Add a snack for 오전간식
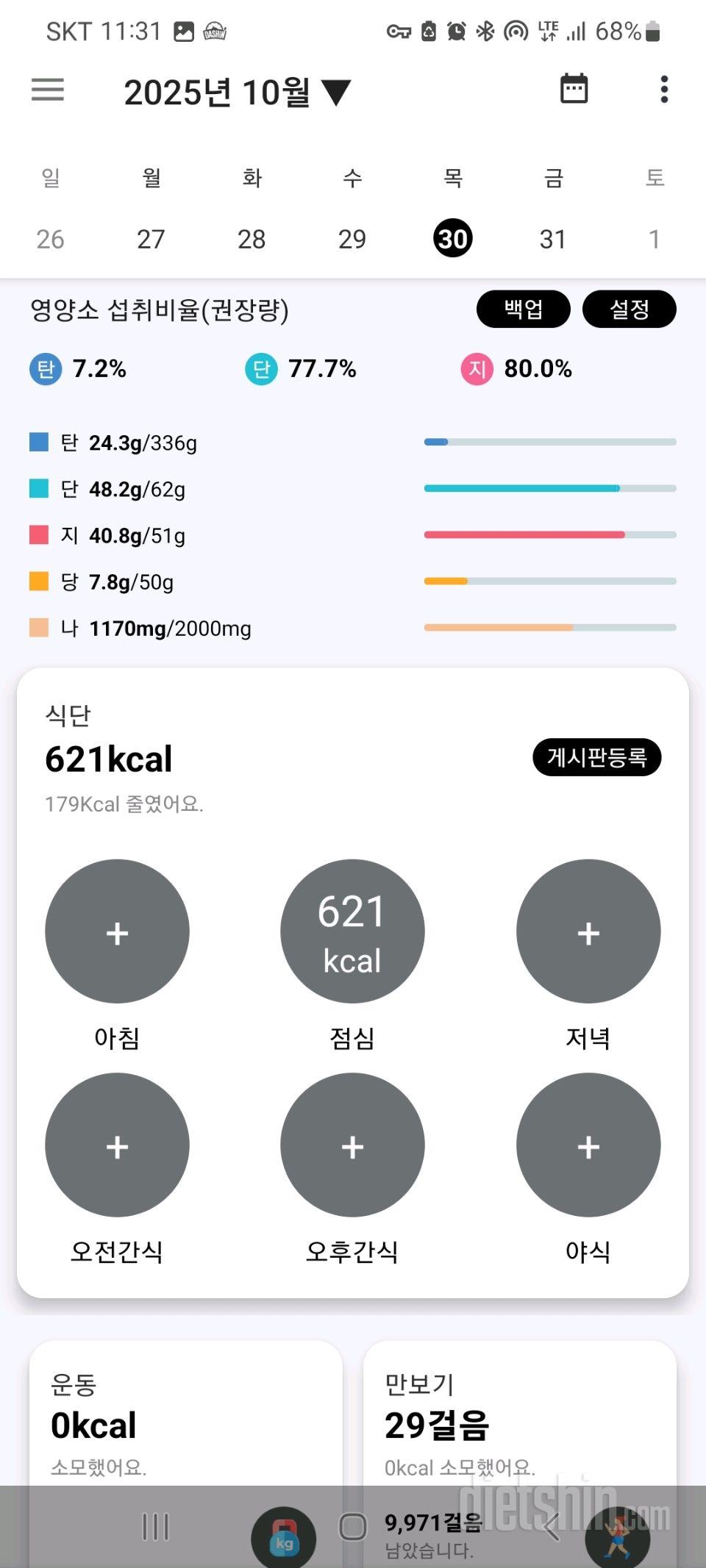 click(x=117, y=1145)
